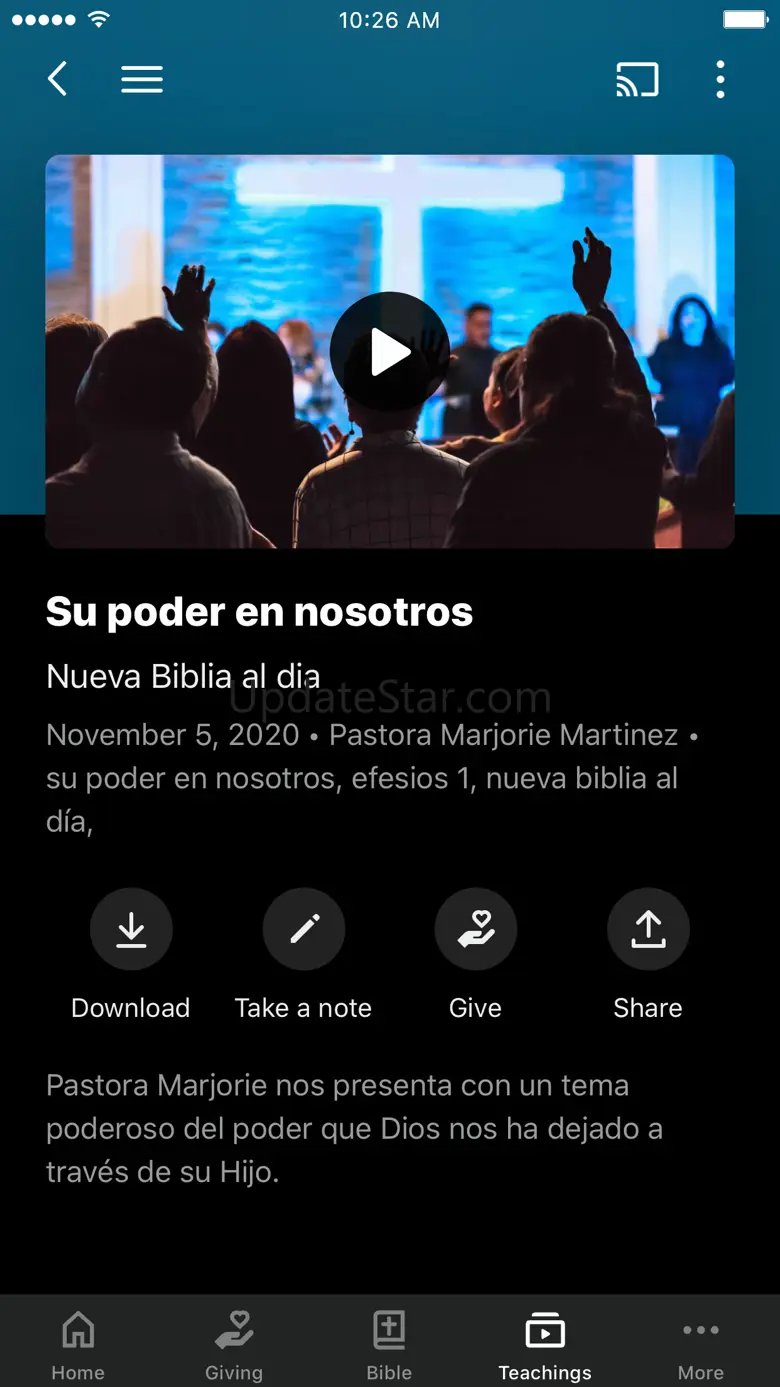
Task: Open the Giving tab
Action: pyautogui.click(x=234, y=1343)
